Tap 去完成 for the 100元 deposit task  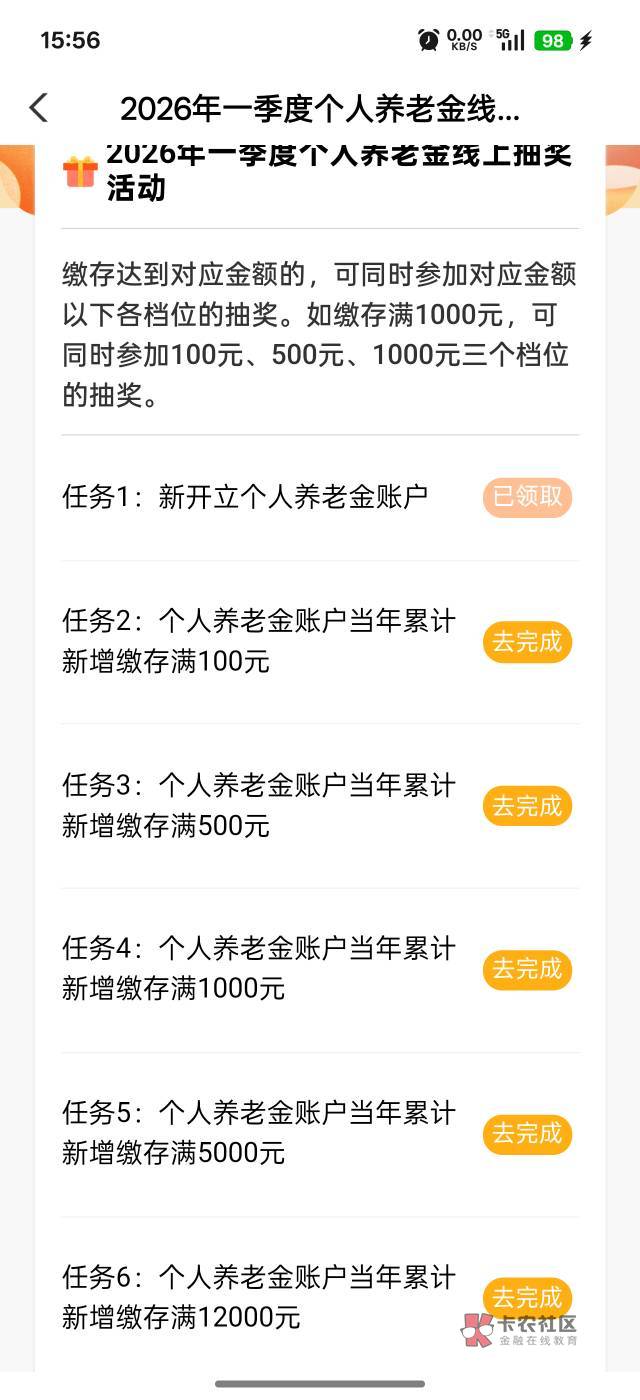click(527, 642)
